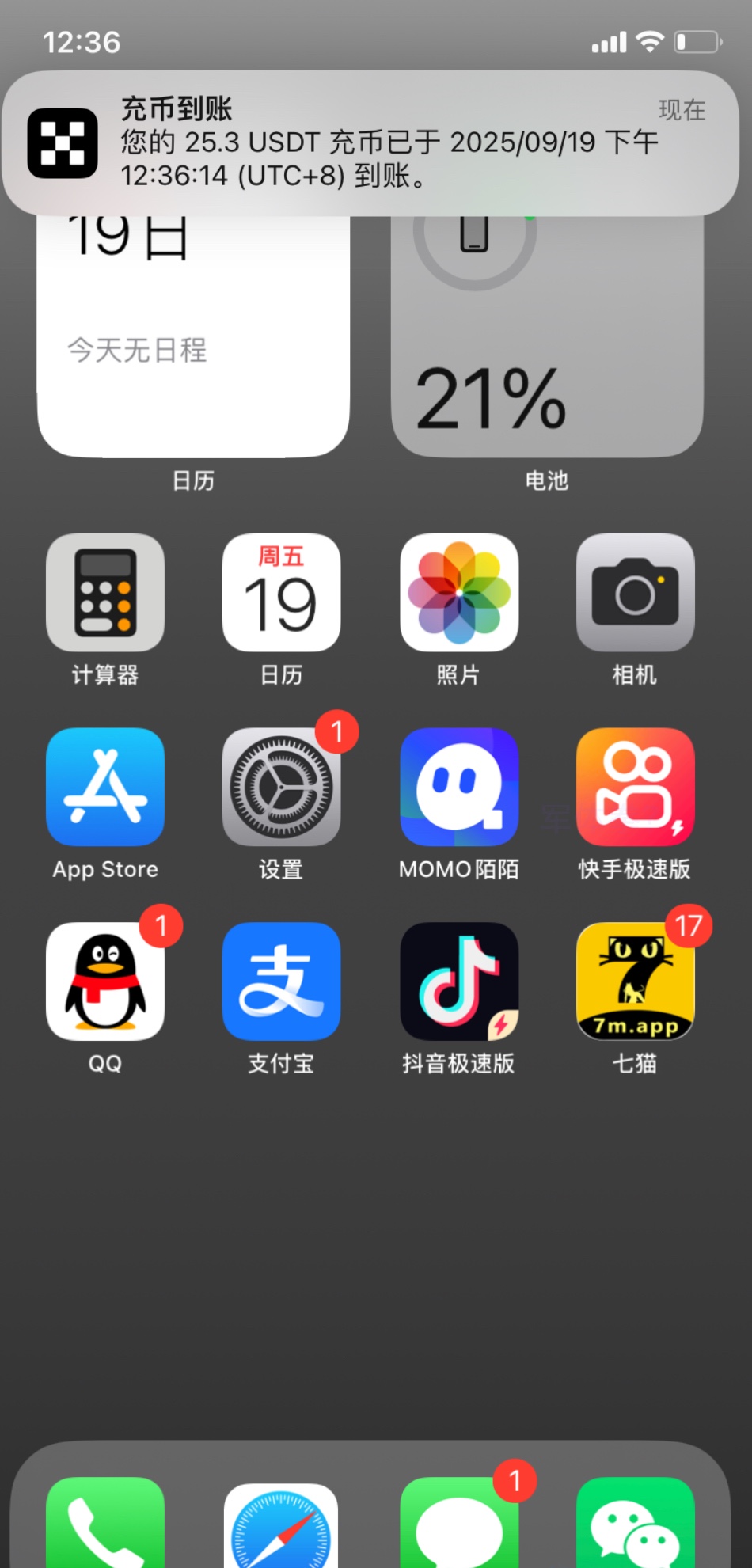This screenshot has height=1568, width=752.
Task: Open Messages app in the dock
Action: click(459, 1524)
